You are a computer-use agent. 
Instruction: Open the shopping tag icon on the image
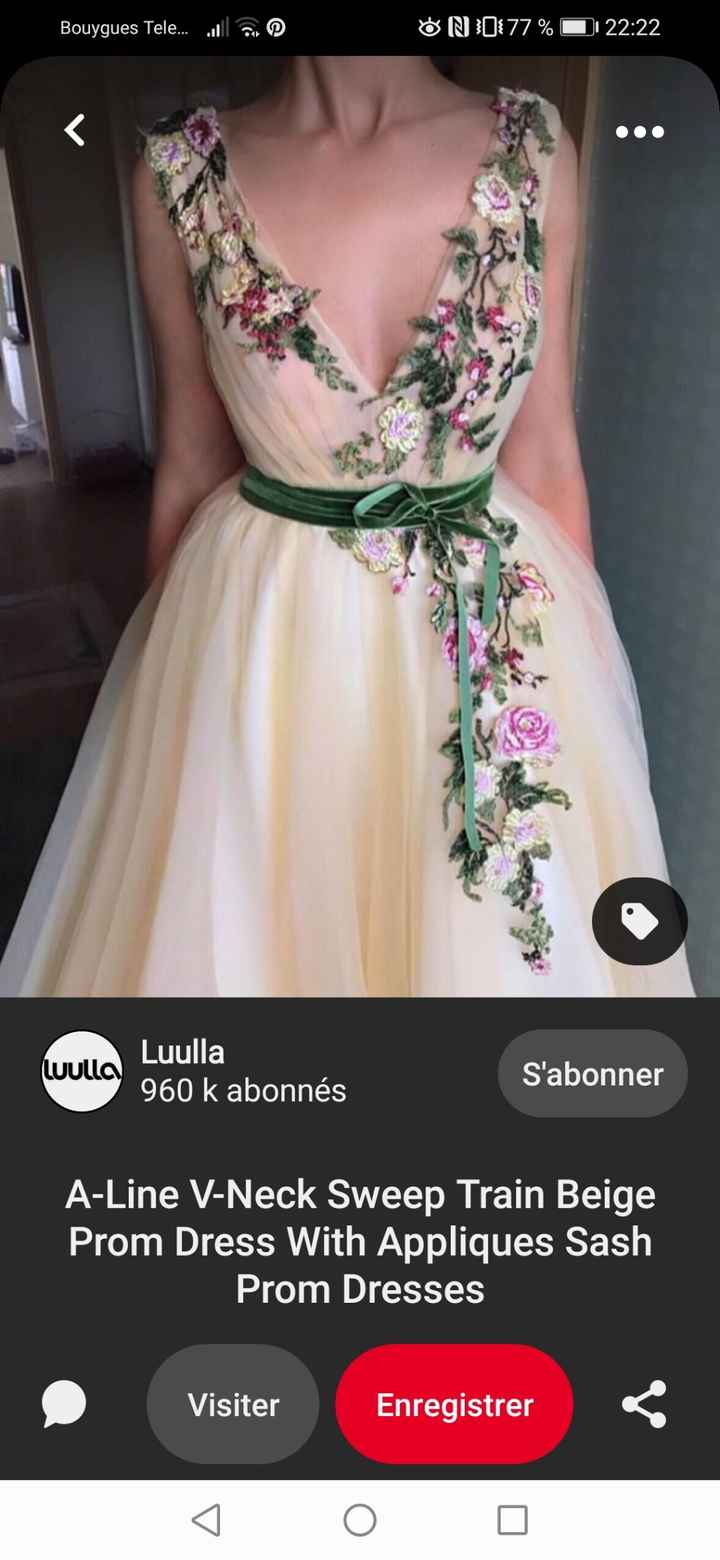point(639,920)
